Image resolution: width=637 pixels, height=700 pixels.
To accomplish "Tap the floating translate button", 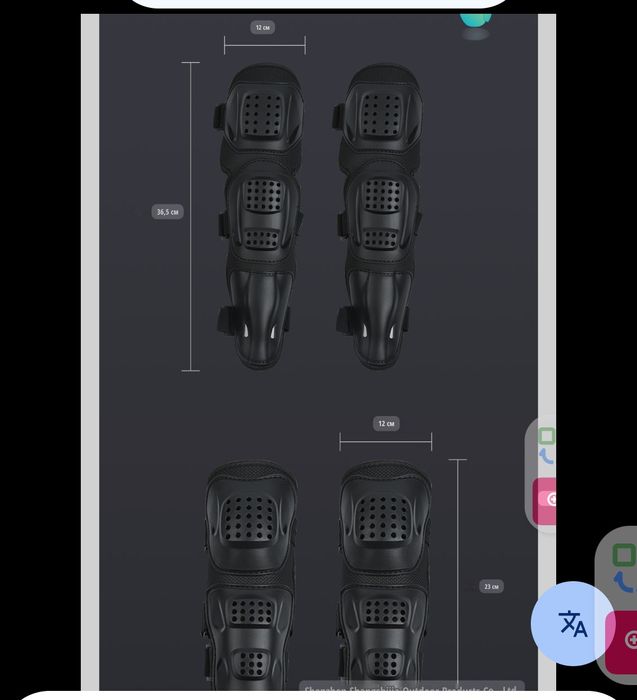I will point(572,623).
